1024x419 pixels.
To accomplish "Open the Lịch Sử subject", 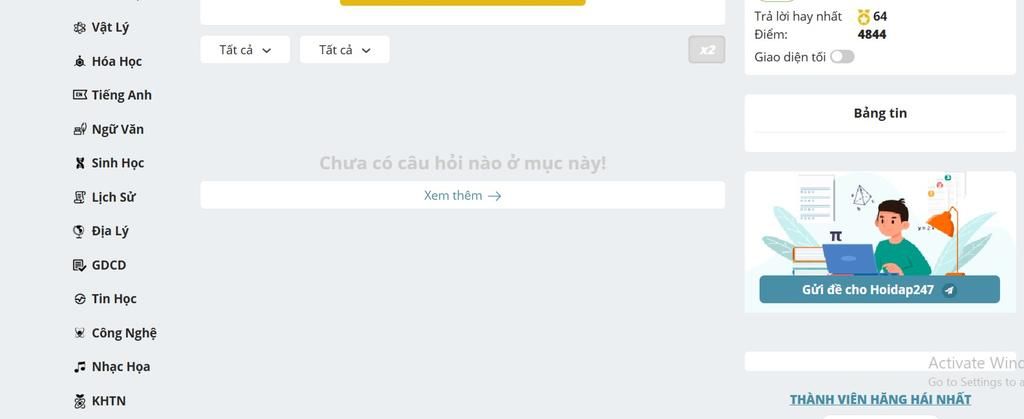I will (x=113, y=198).
